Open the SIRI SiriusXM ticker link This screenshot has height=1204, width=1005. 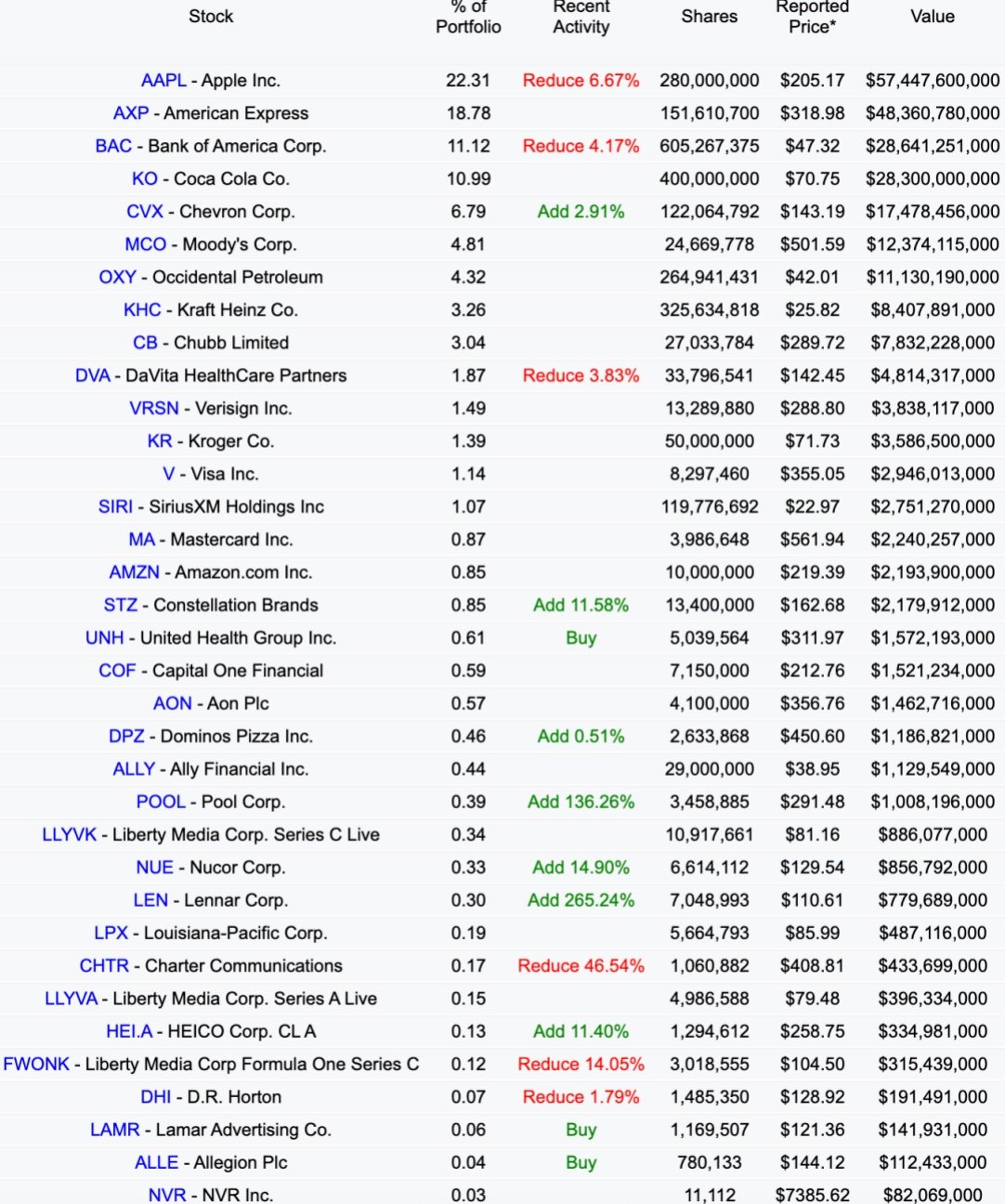[x=115, y=506]
